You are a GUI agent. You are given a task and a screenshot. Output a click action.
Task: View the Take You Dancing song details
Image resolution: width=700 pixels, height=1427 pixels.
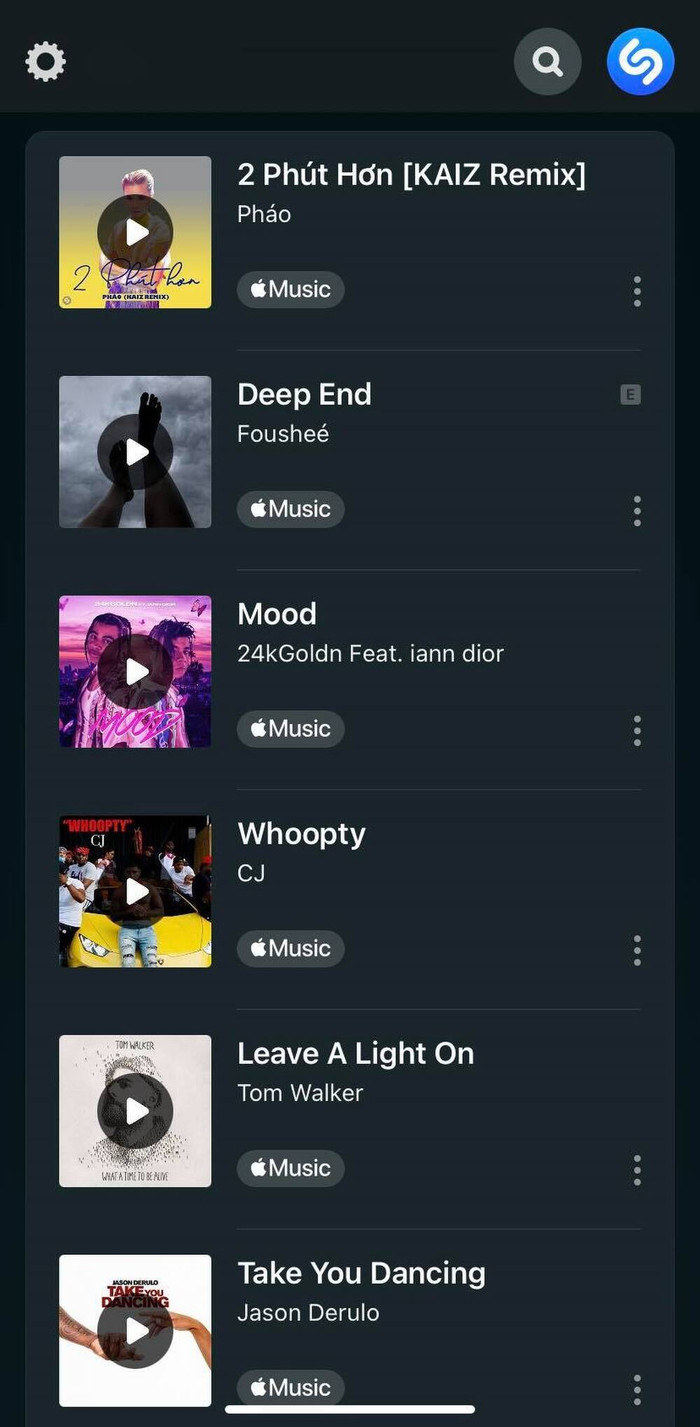pyautogui.click(x=361, y=1274)
